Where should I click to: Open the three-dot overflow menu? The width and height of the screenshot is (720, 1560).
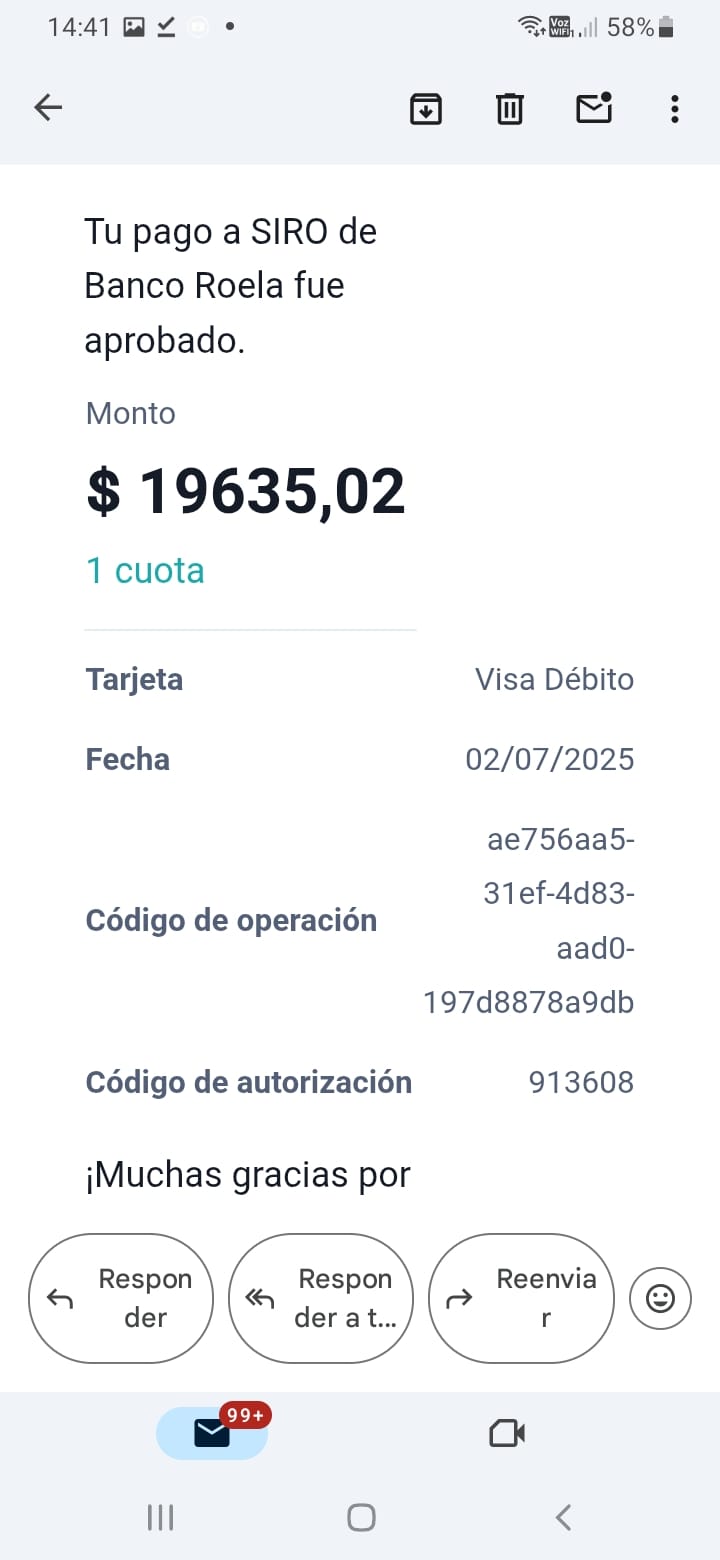tap(675, 108)
